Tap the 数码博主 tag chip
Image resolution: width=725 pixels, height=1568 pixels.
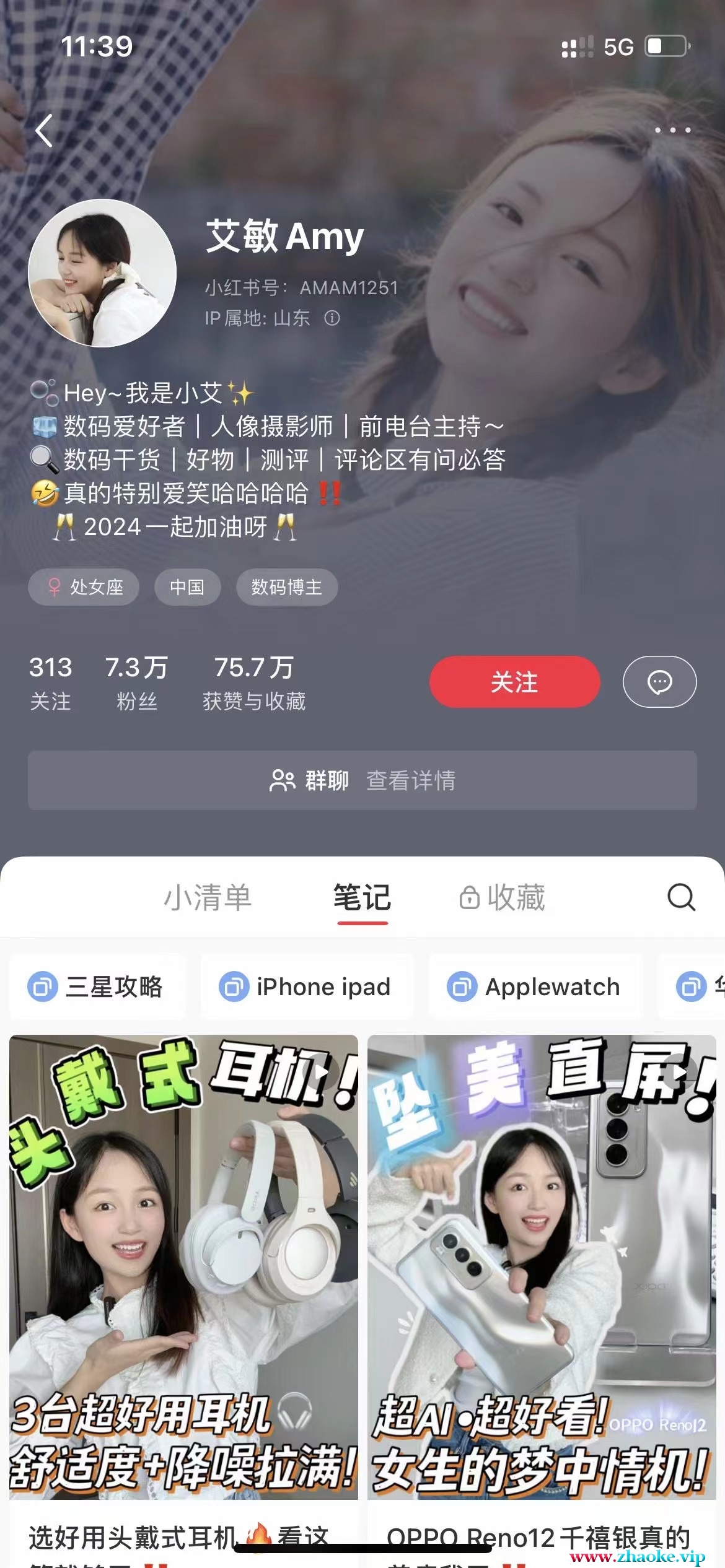pos(286,587)
